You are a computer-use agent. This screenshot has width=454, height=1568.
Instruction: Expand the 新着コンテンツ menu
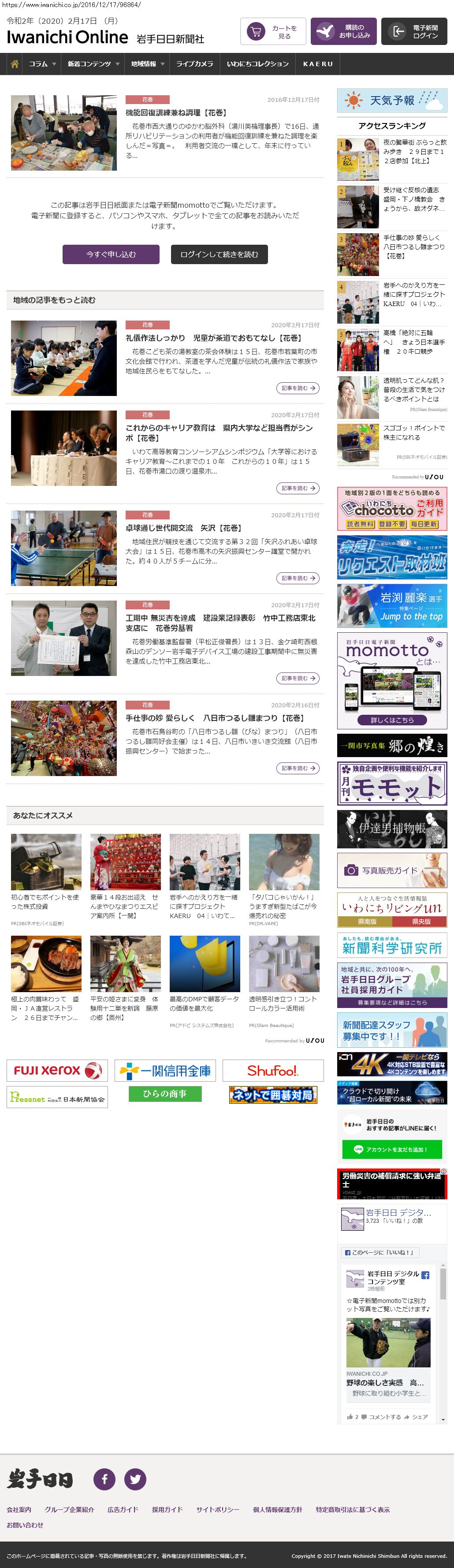[93, 64]
